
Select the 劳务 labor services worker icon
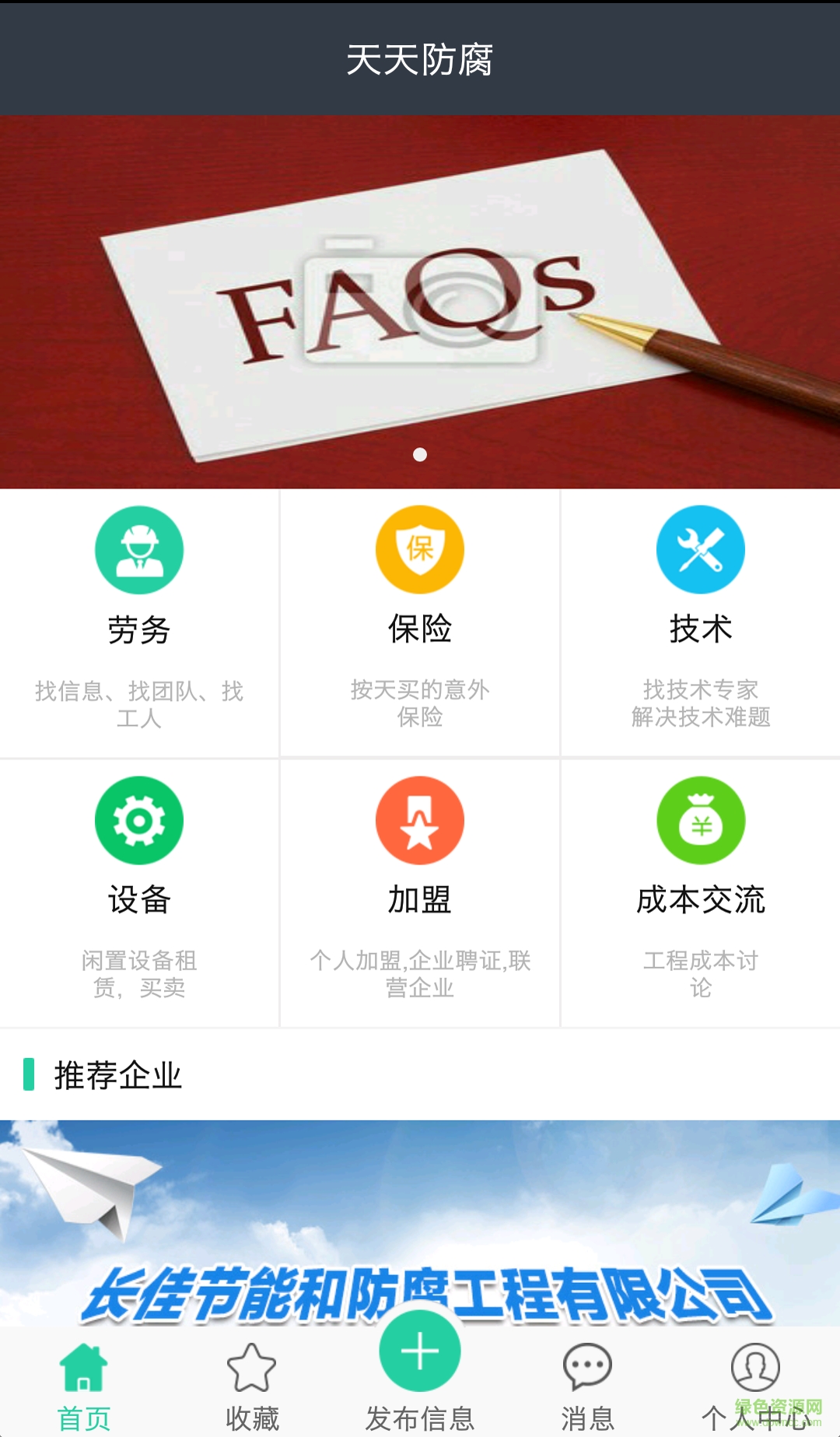(x=139, y=549)
